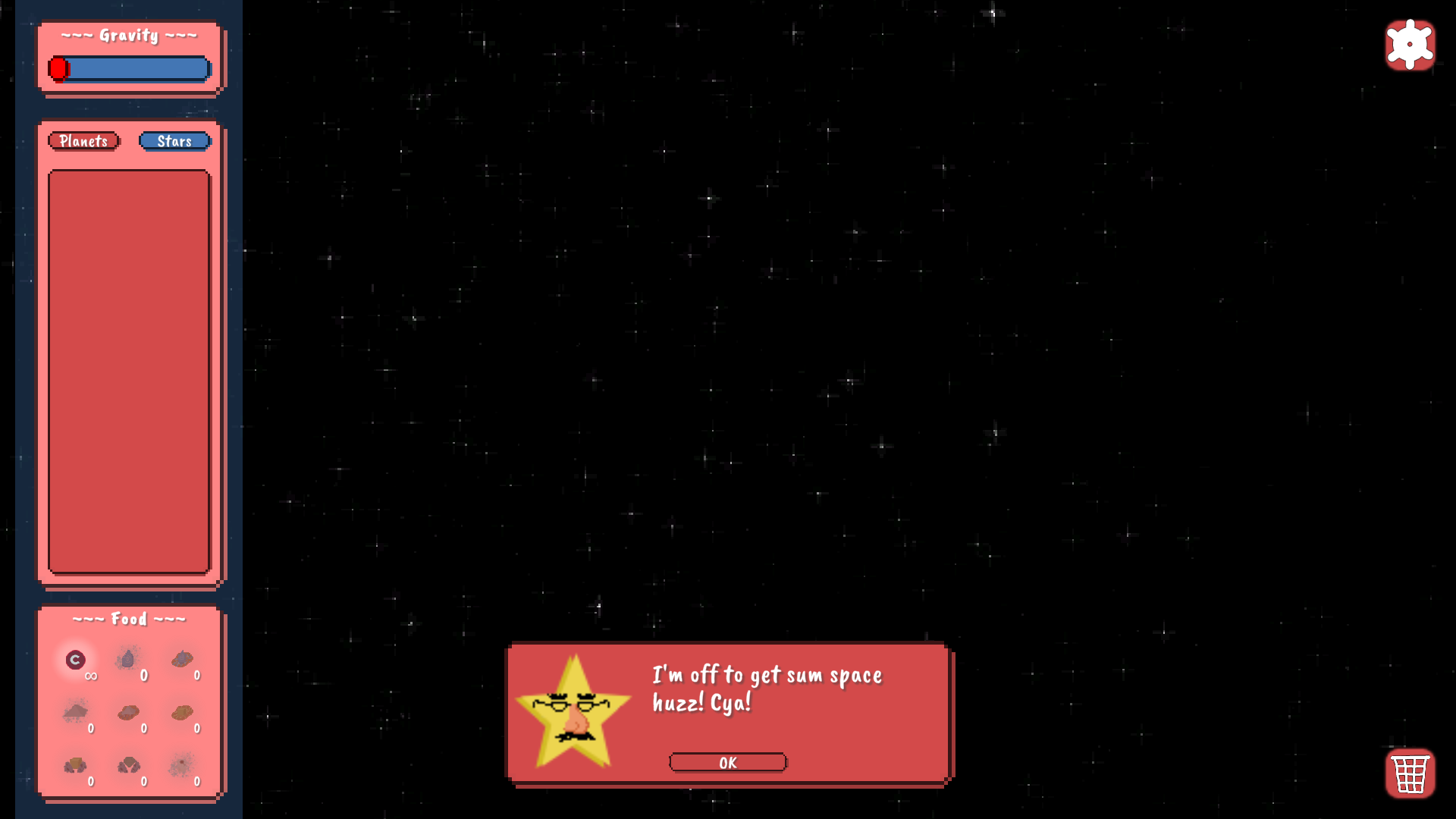1456x819 pixels.
Task: Dismiss the dialog with OK
Action: (727, 762)
